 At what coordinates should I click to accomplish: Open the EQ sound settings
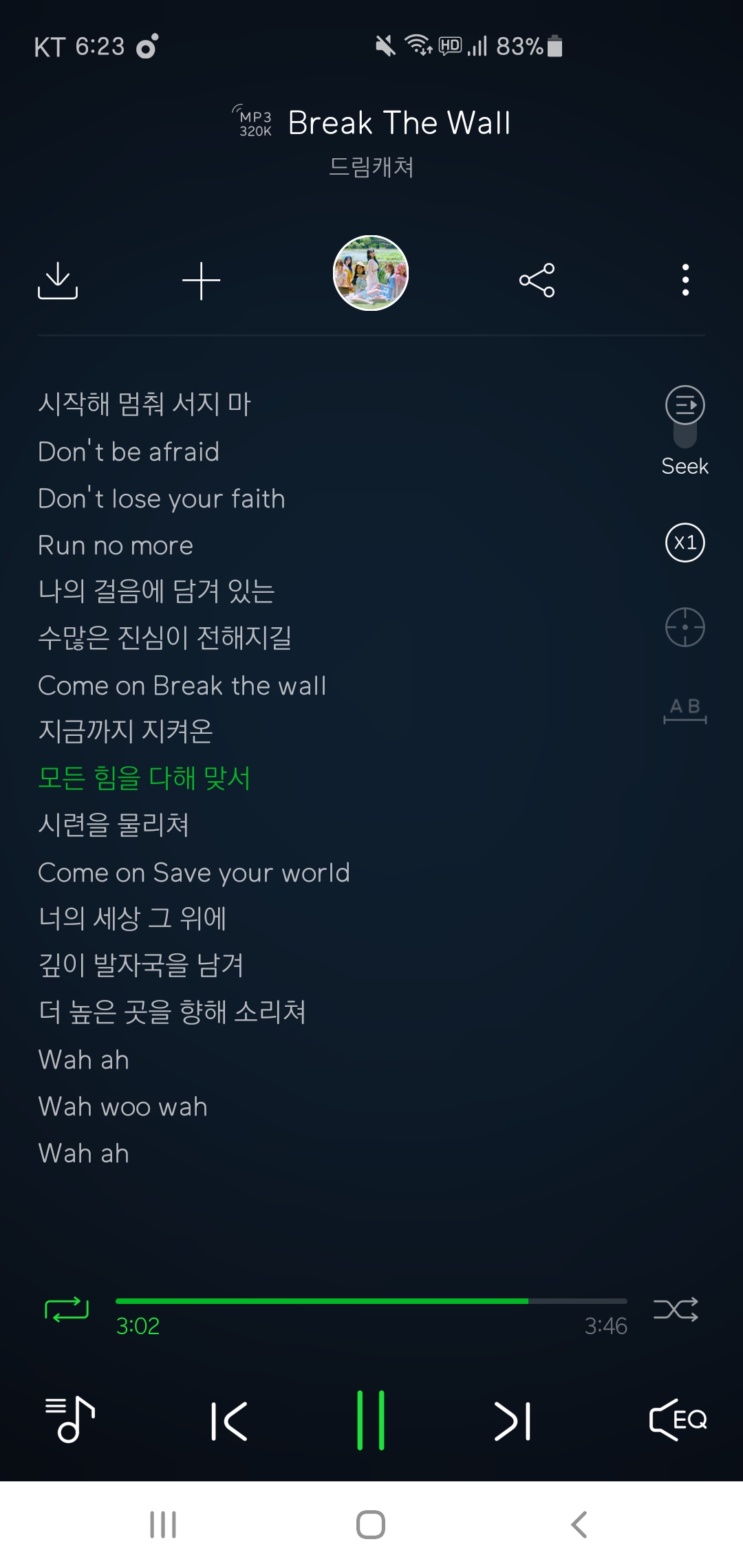678,1419
